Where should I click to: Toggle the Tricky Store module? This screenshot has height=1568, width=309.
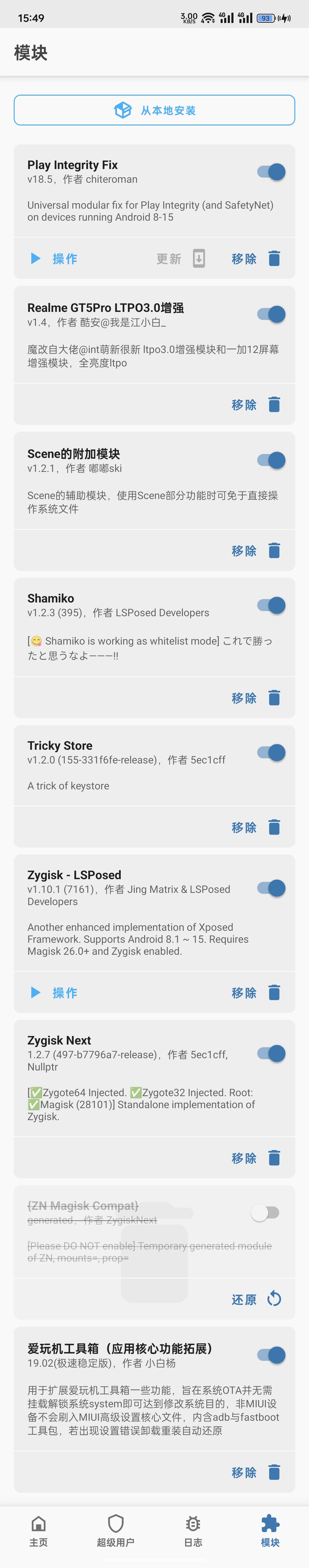271,752
